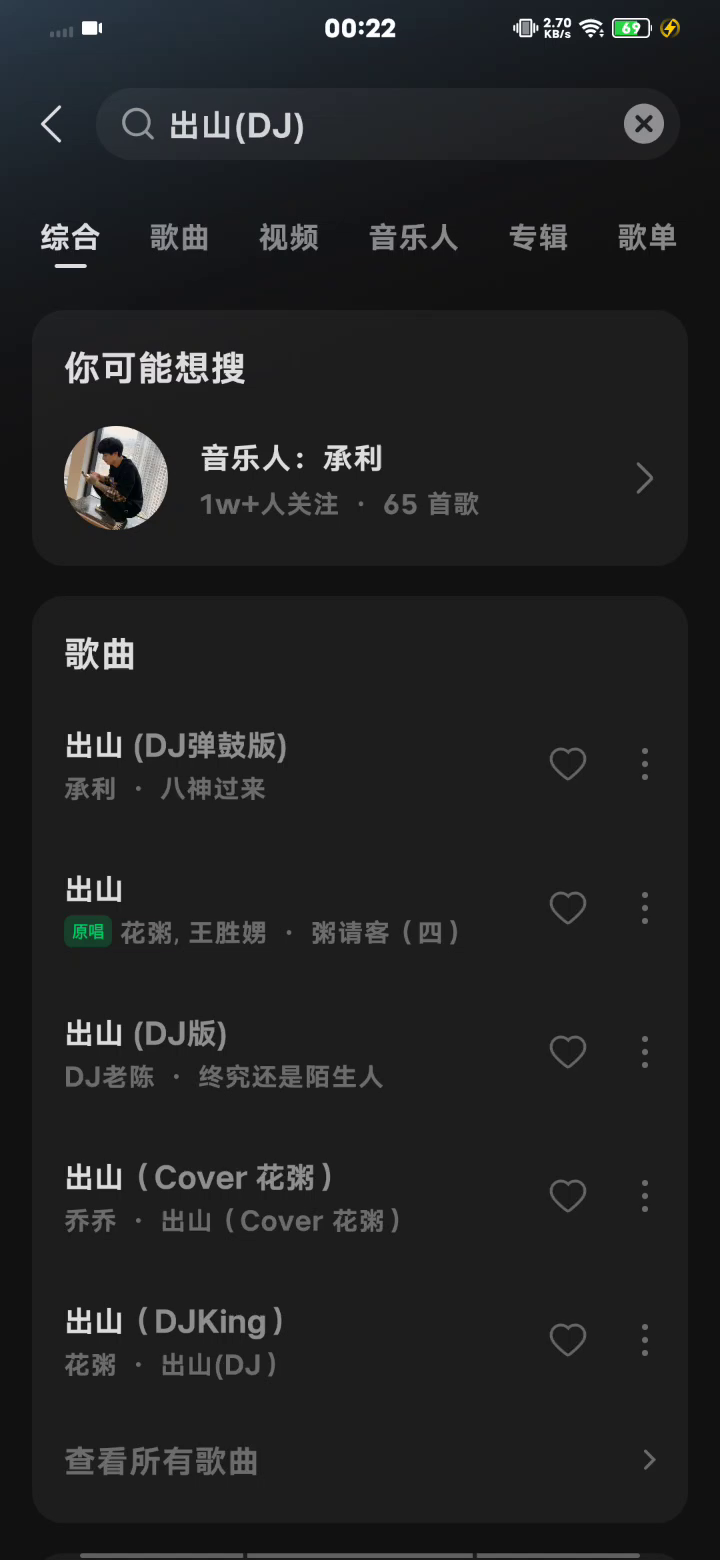Edit the search field with 出山(DJ)

[x=380, y=125]
